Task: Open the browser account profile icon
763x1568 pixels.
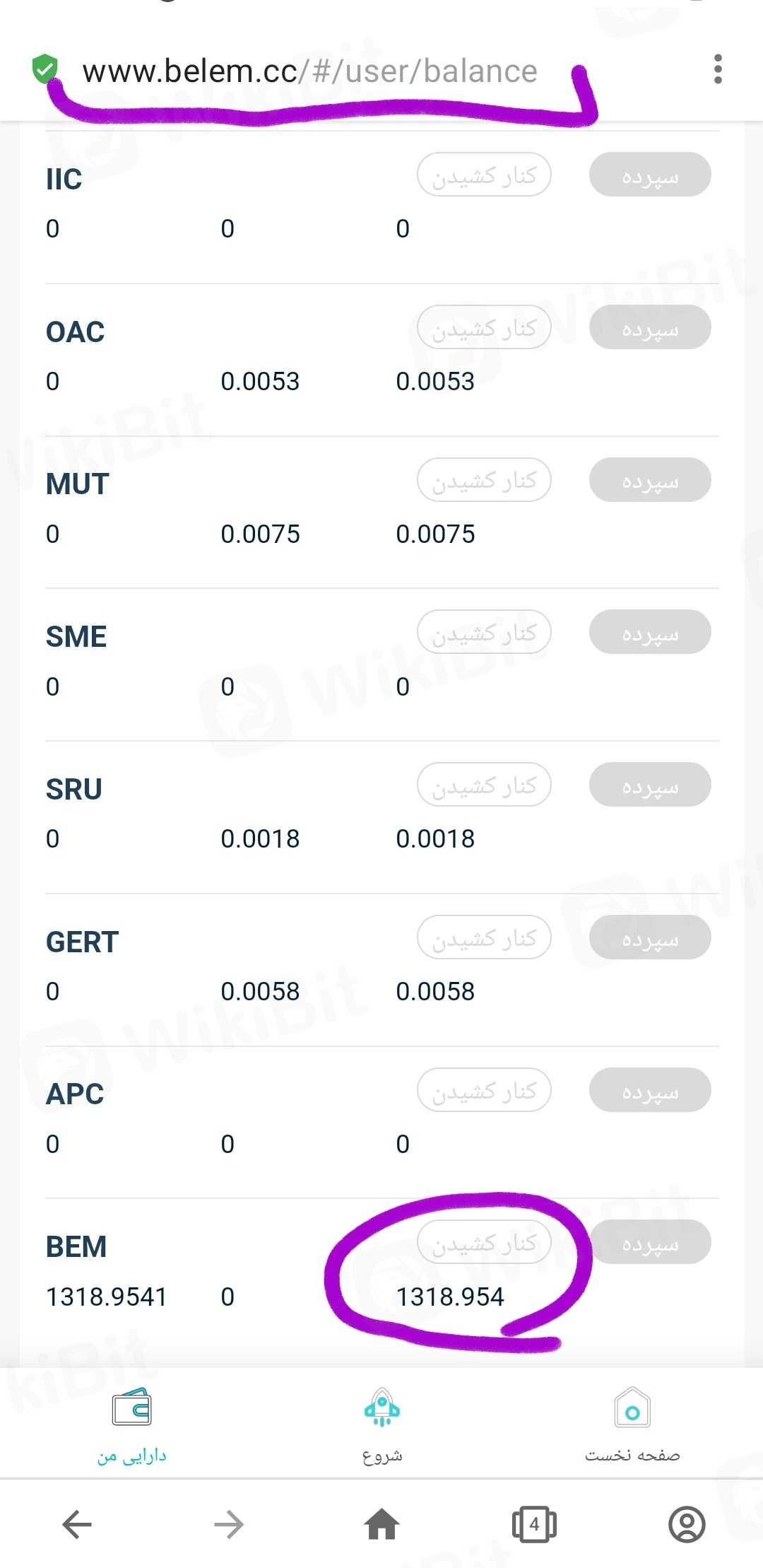Action: [687, 1524]
